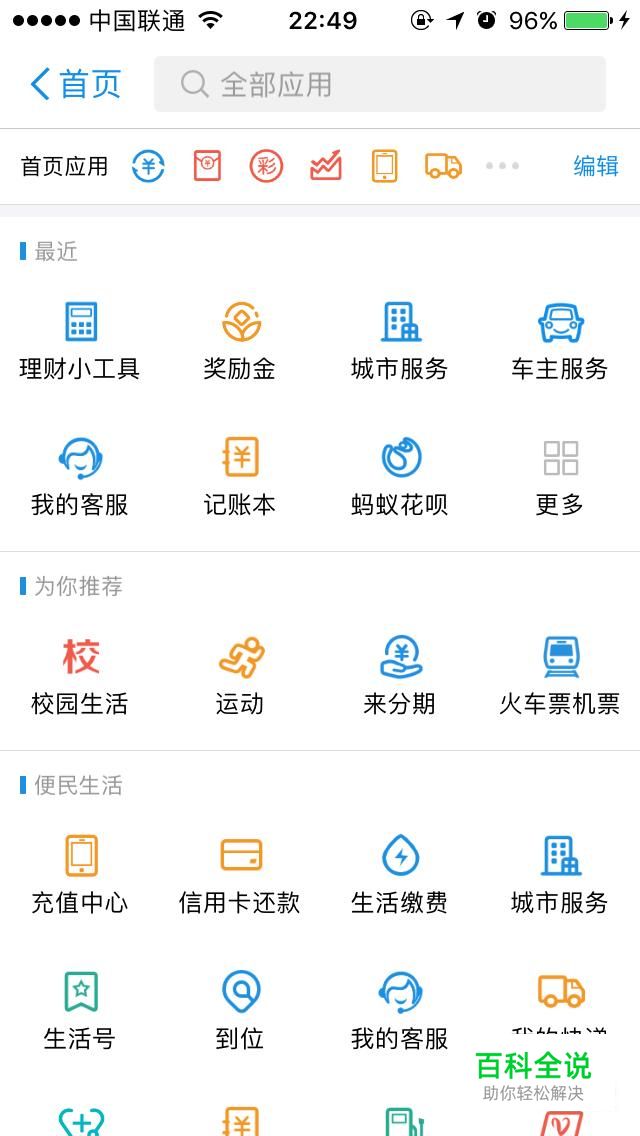This screenshot has height=1136, width=640.
Task: Open 理财小工具
Action: (80, 340)
